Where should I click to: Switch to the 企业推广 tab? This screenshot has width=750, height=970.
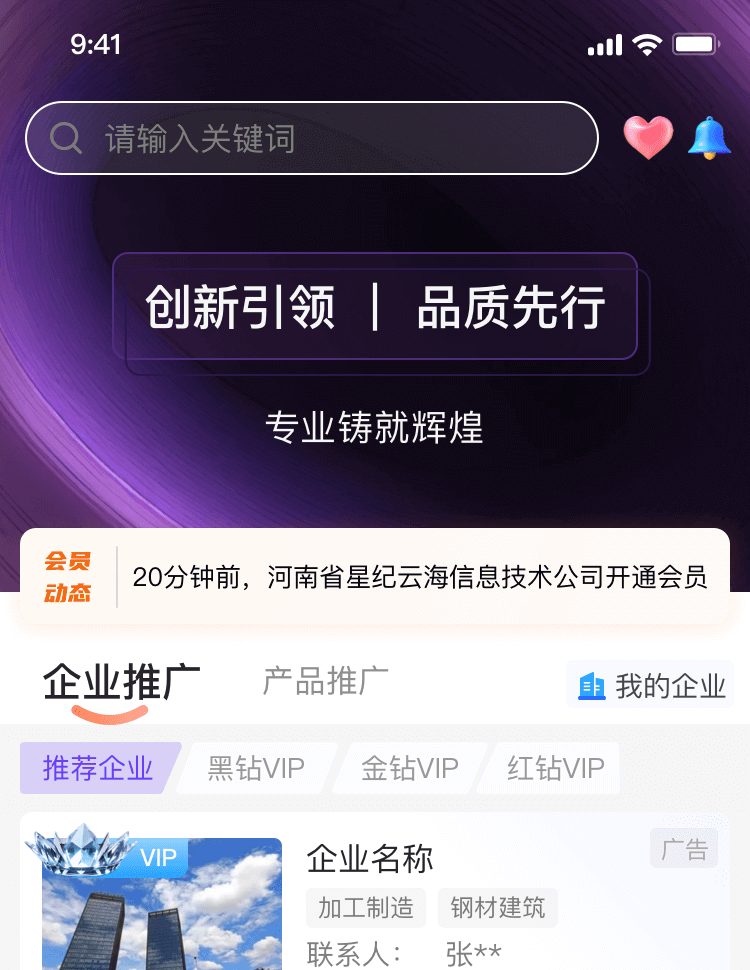tap(121, 682)
